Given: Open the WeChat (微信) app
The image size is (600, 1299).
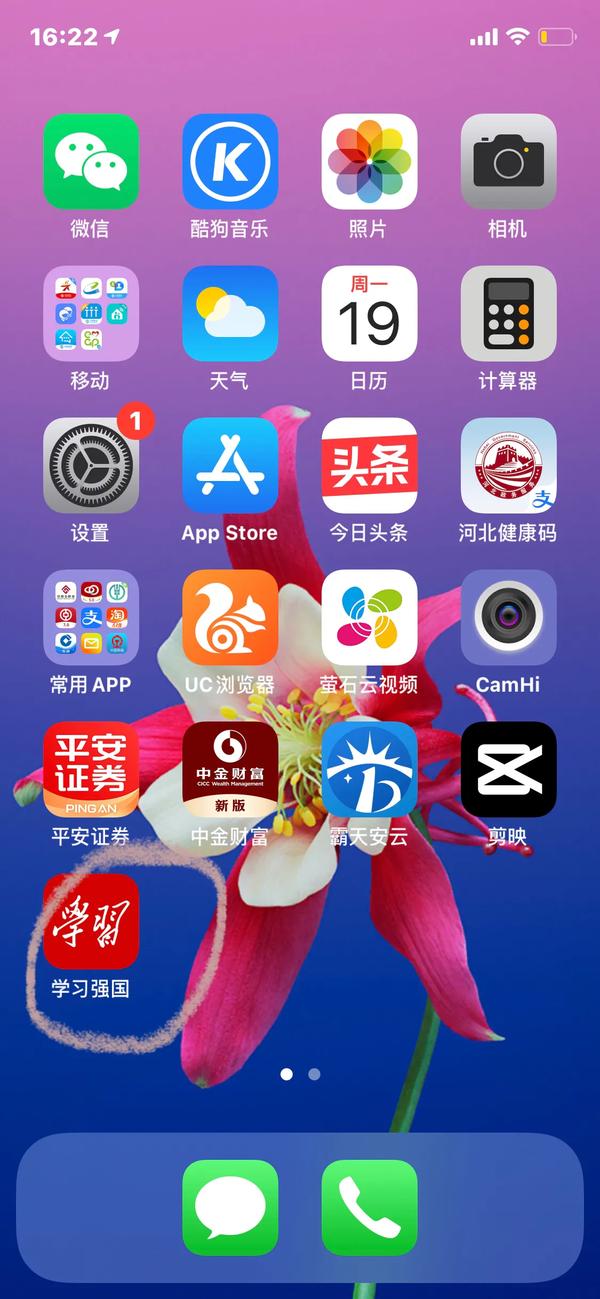Looking at the screenshot, I should (x=91, y=162).
